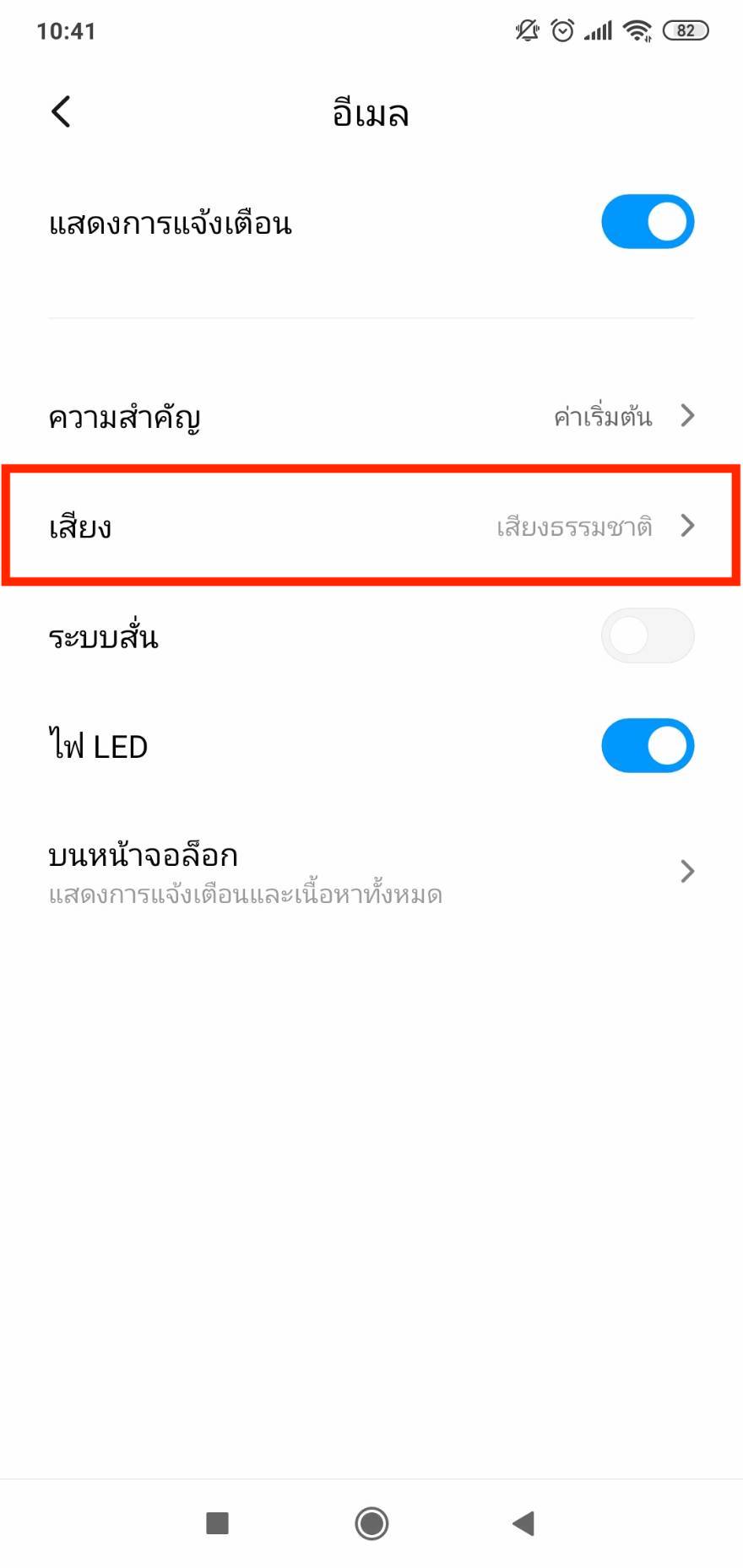Turn off the ไฟ LED switch
The image size is (743, 1568).
pos(648,745)
